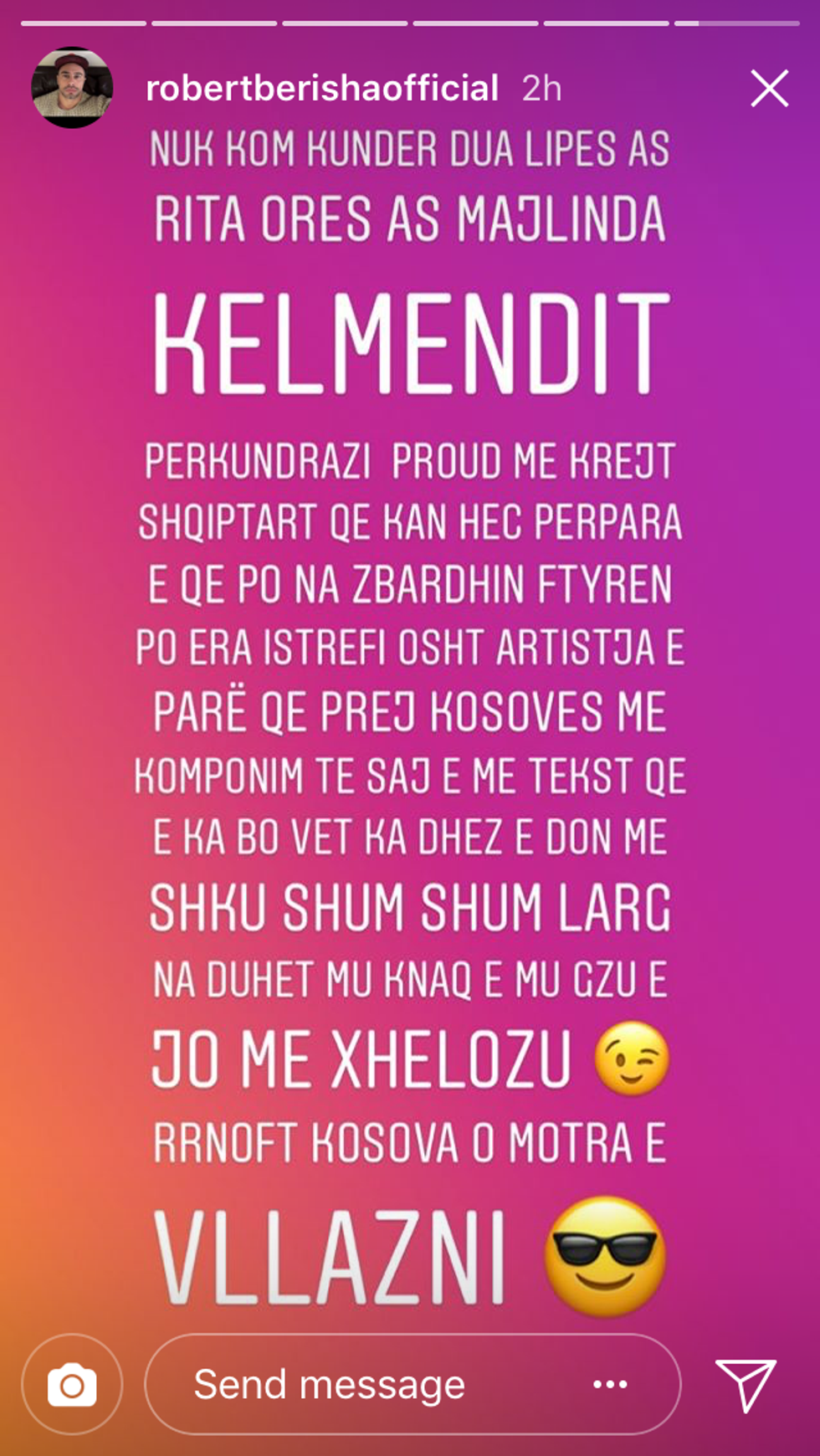Open the robertberishaofficial username link
Viewport: 820px width, 1456px height.
(322, 89)
